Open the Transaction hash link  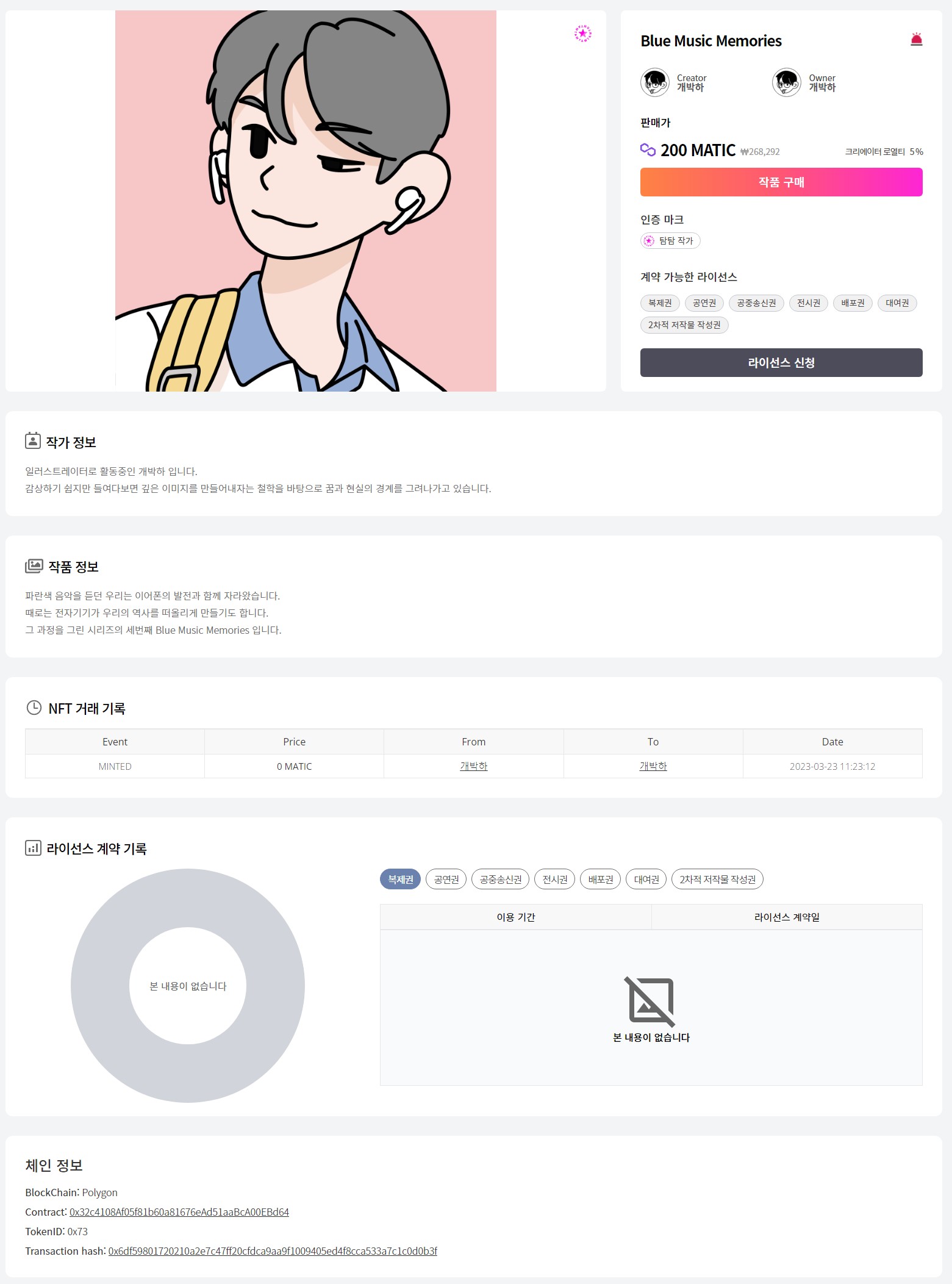tap(273, 1251)
